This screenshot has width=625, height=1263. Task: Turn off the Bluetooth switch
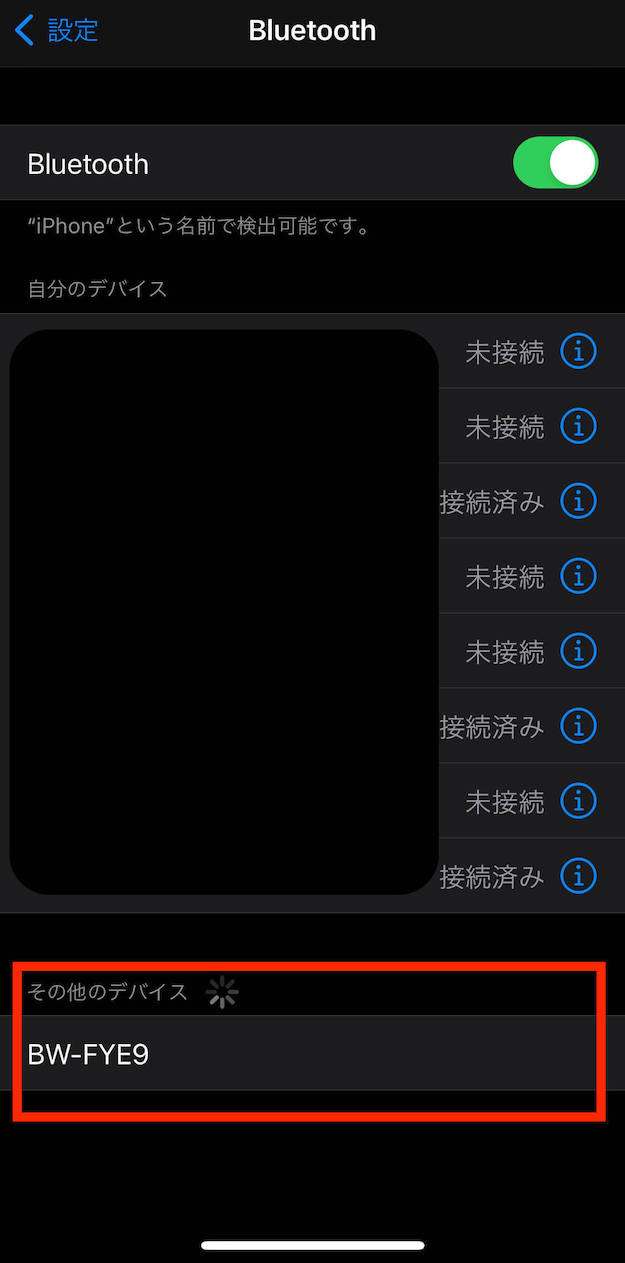pyautogui.click(x=555, y=163)
